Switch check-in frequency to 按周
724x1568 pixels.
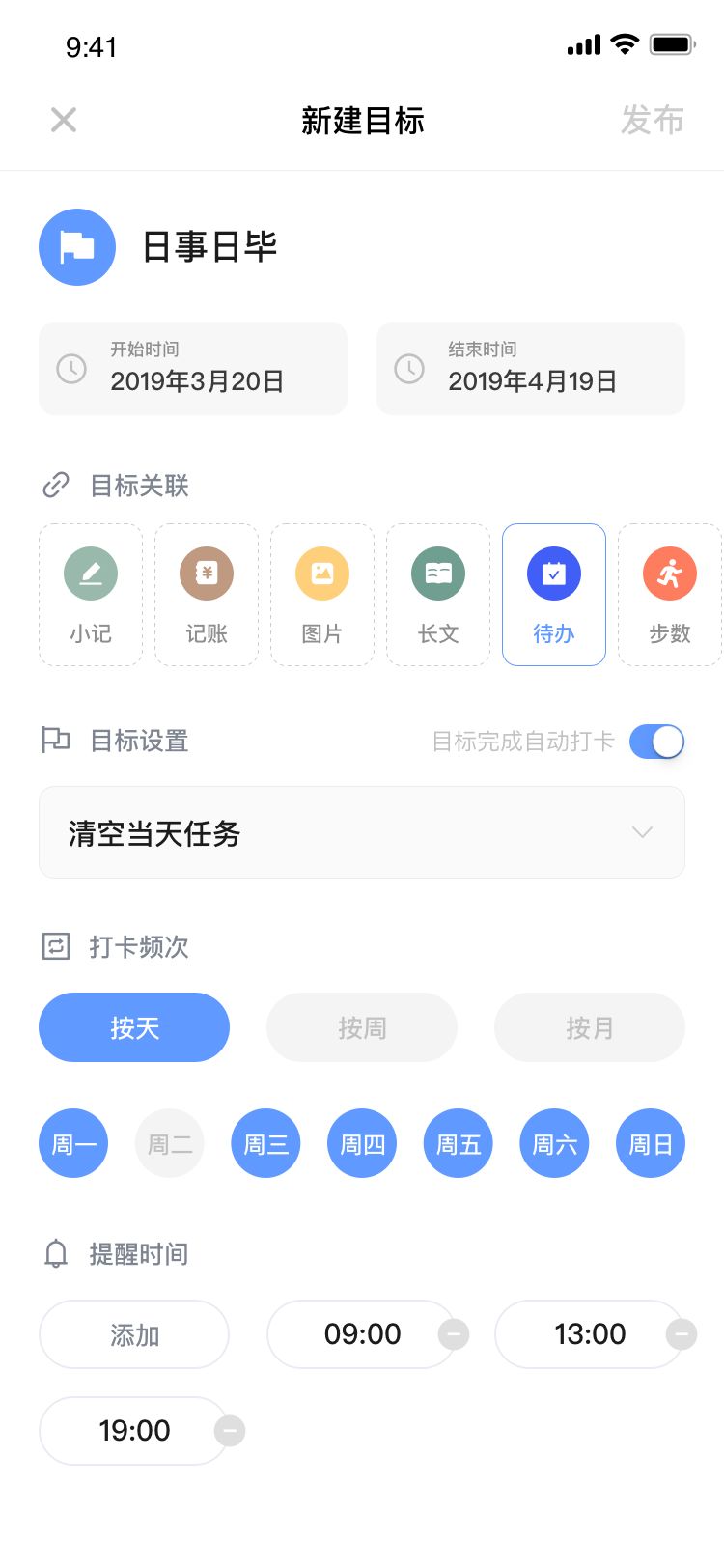[362, 1027]
